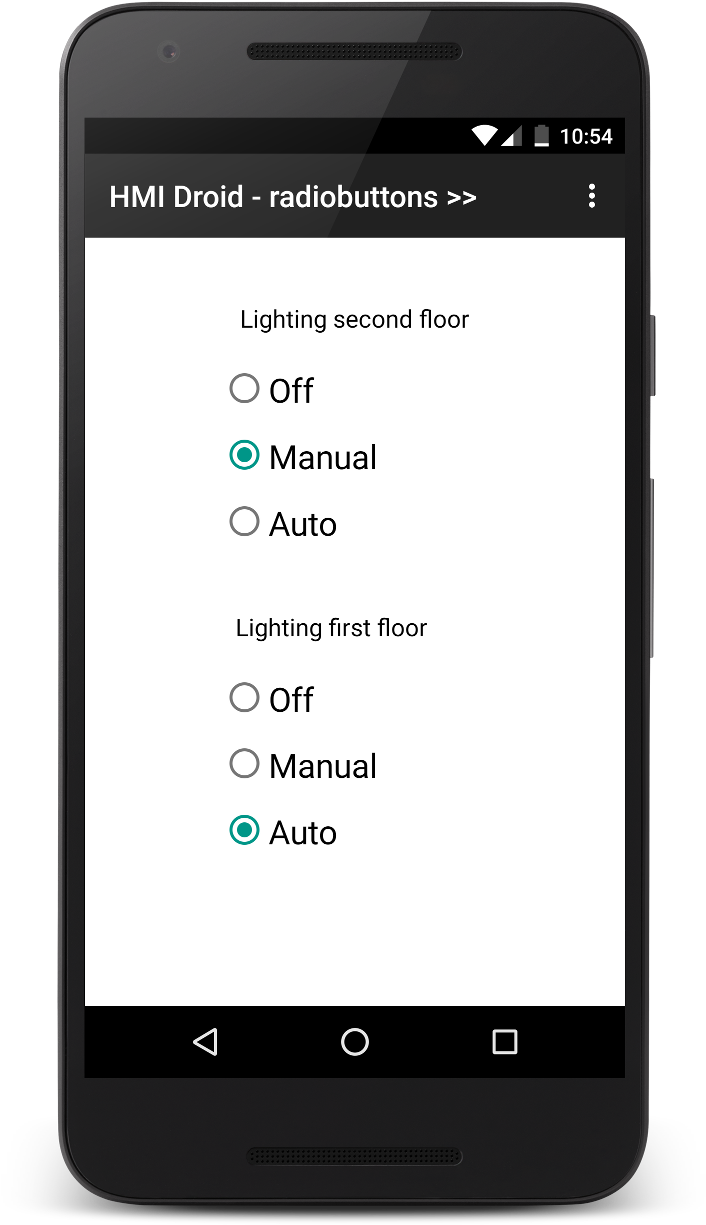Image resolution: width=706 pixels, height=1225 pixels.
Task: Select Off for second floor lighting
Action: (x=272, y=390)
